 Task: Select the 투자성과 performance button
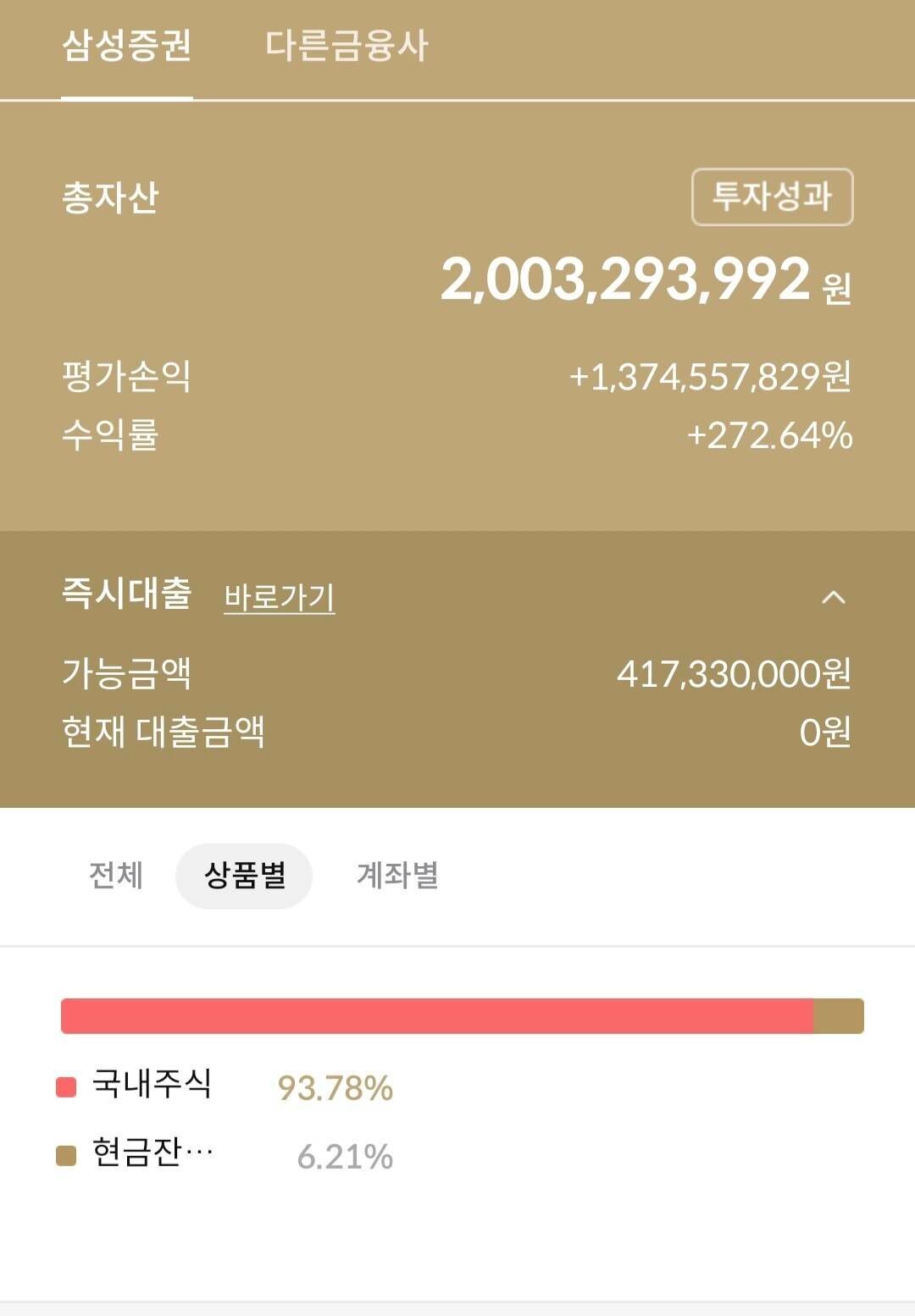click(x=769, y=196)
